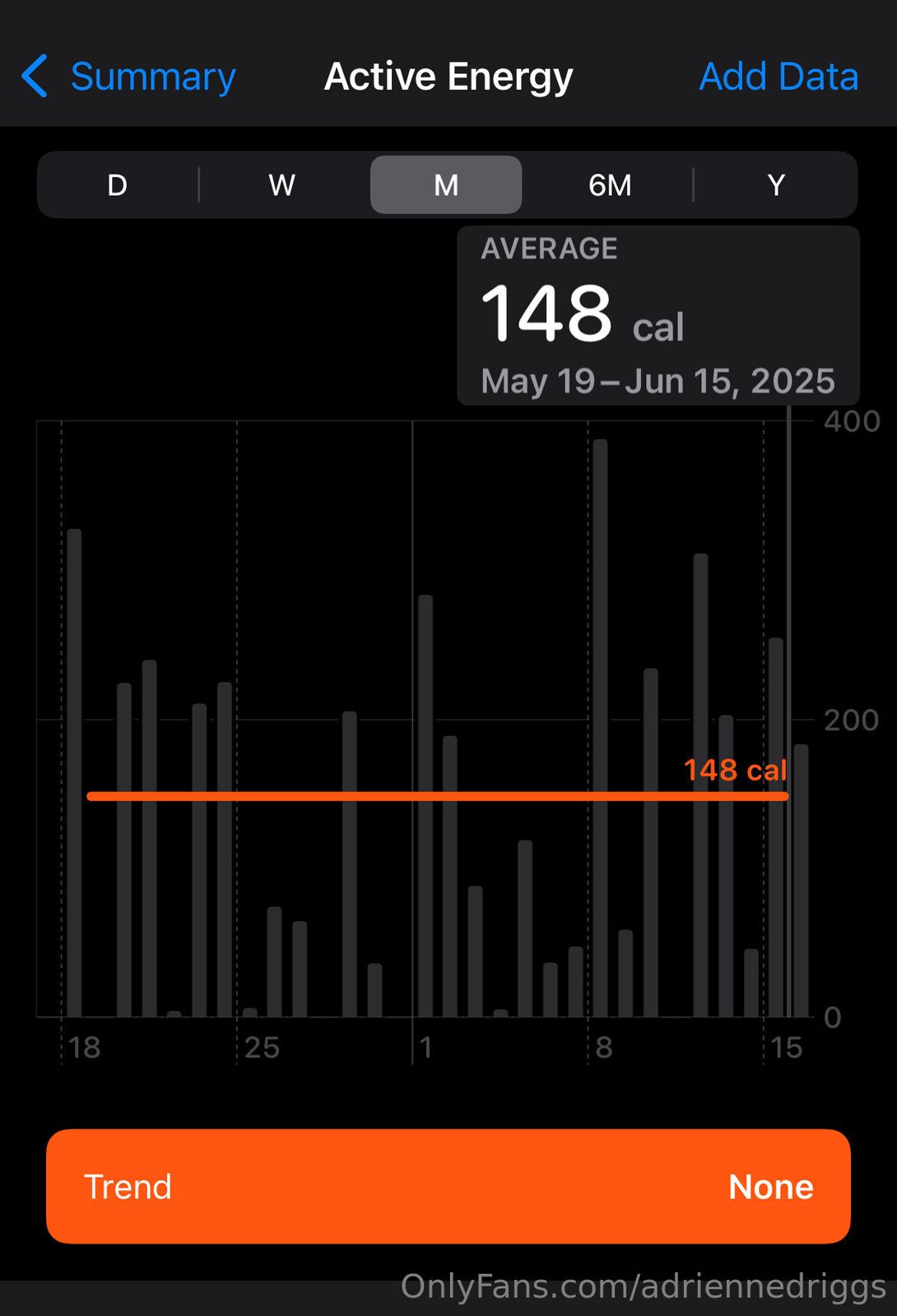Select the M monthly view

point(446,185)
